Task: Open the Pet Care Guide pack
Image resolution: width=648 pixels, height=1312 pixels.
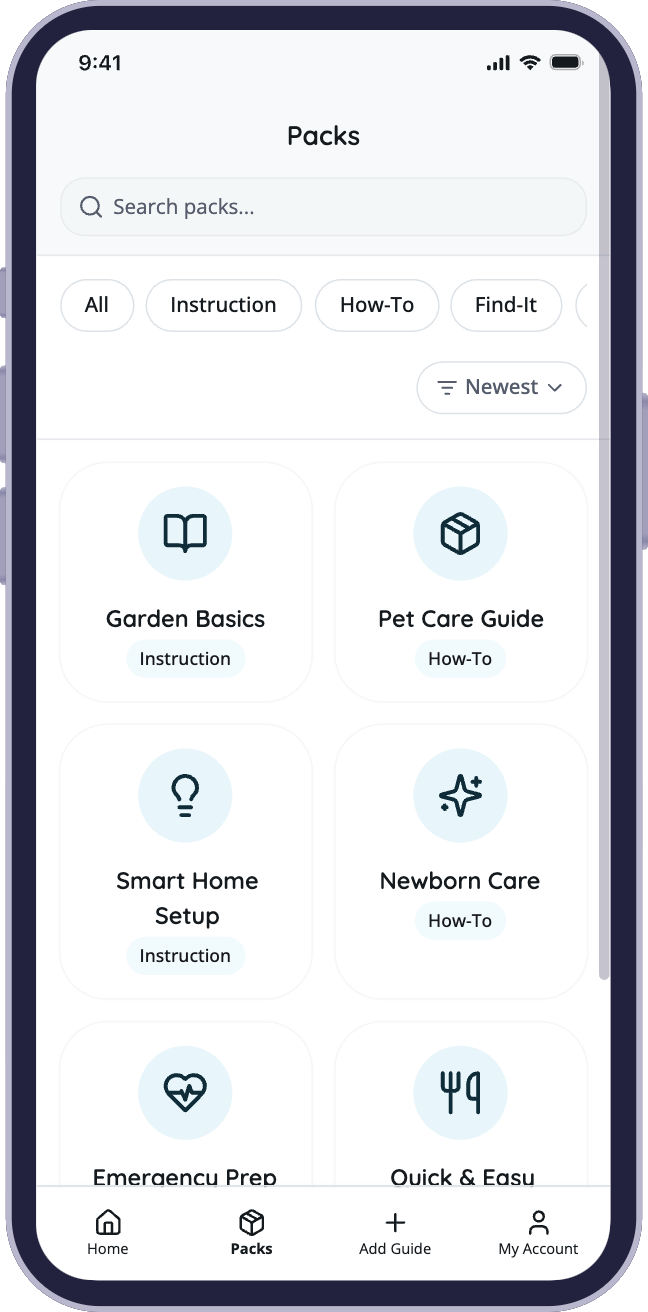Action: pos(461,581)
